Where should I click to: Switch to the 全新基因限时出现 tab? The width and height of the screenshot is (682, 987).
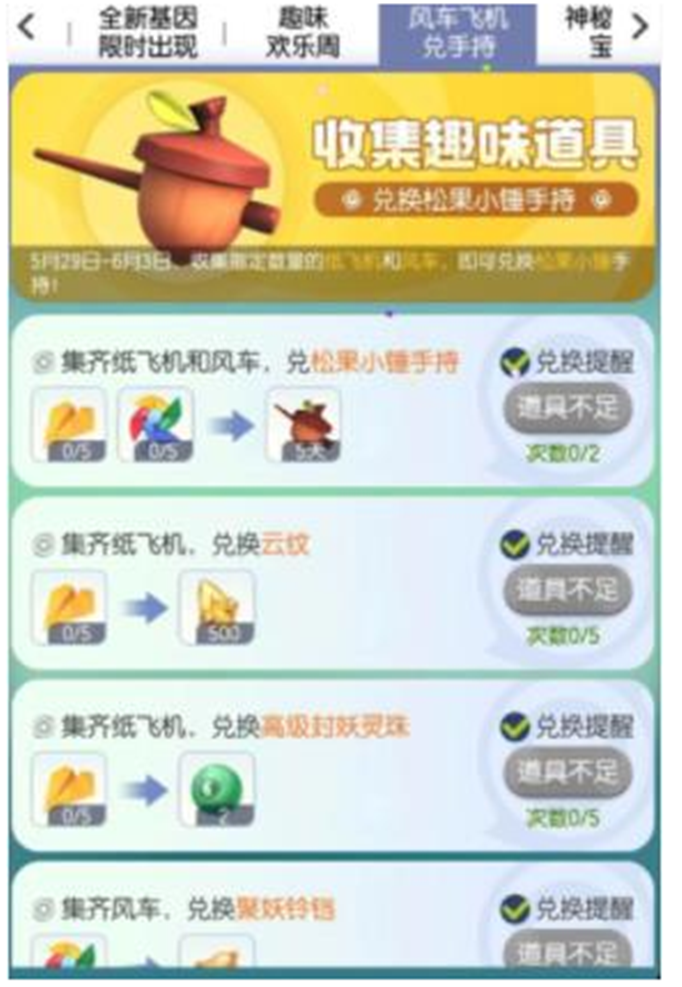(149, 32)
